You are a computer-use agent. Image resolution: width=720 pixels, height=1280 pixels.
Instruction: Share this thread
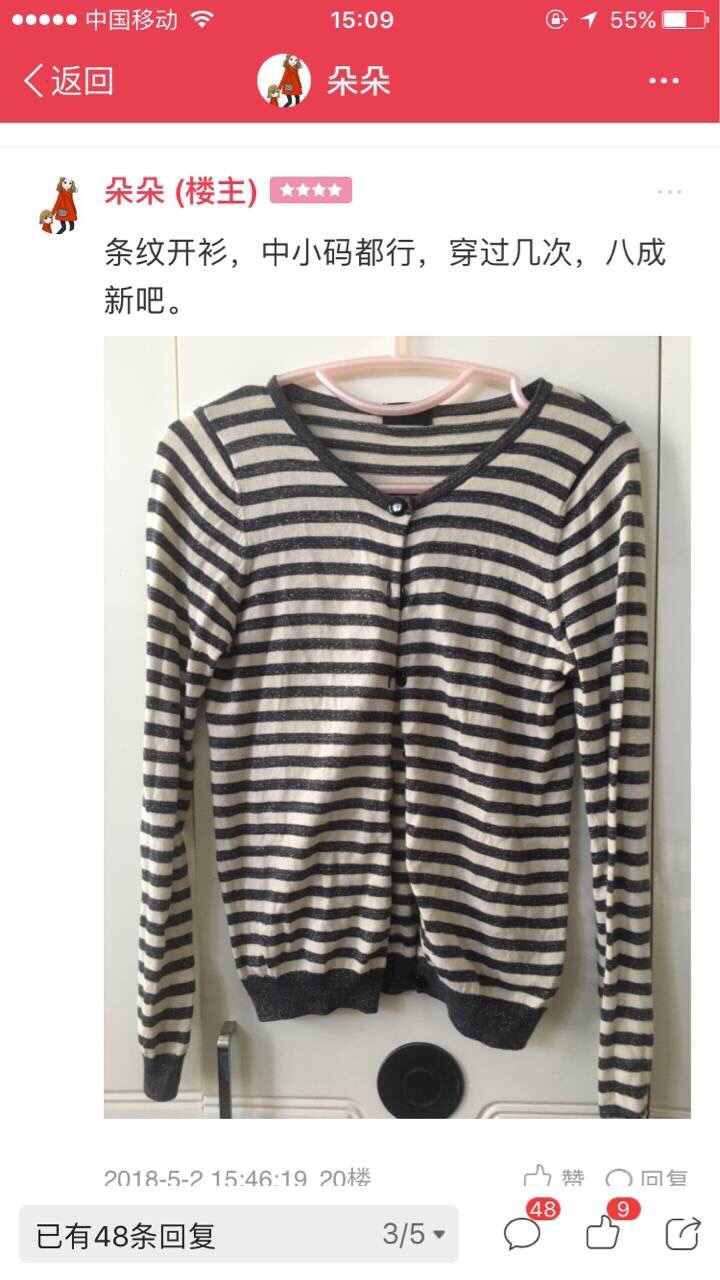pyautogui.click(x=683, y=1234)
